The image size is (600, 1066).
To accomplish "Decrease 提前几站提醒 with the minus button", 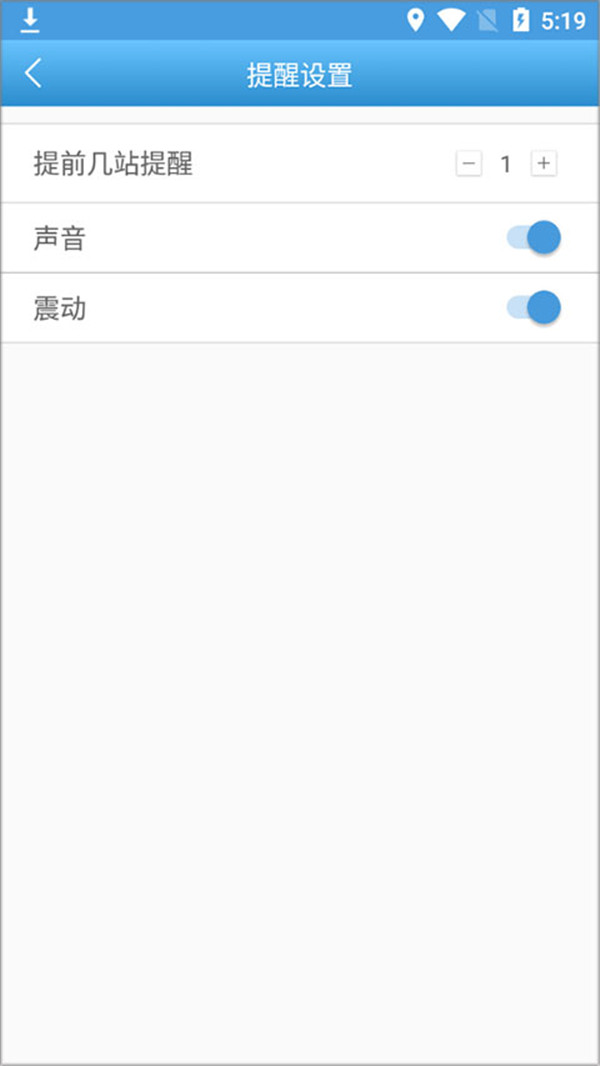I will (469, 164).
